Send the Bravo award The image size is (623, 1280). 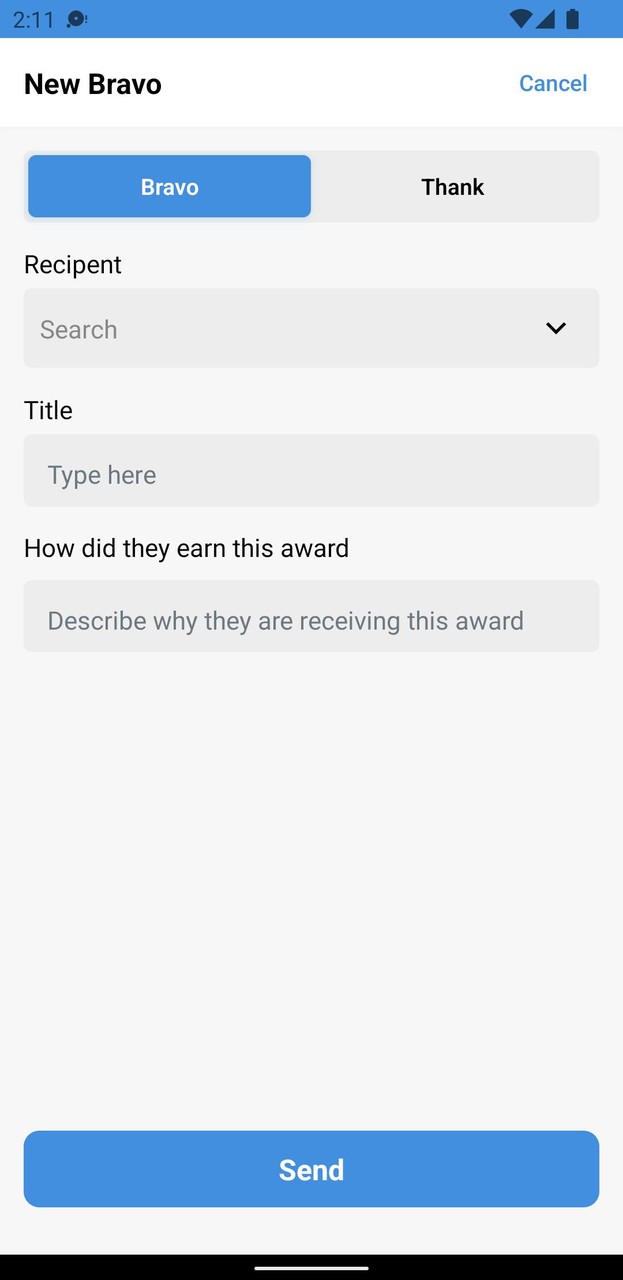point(311,1169)
